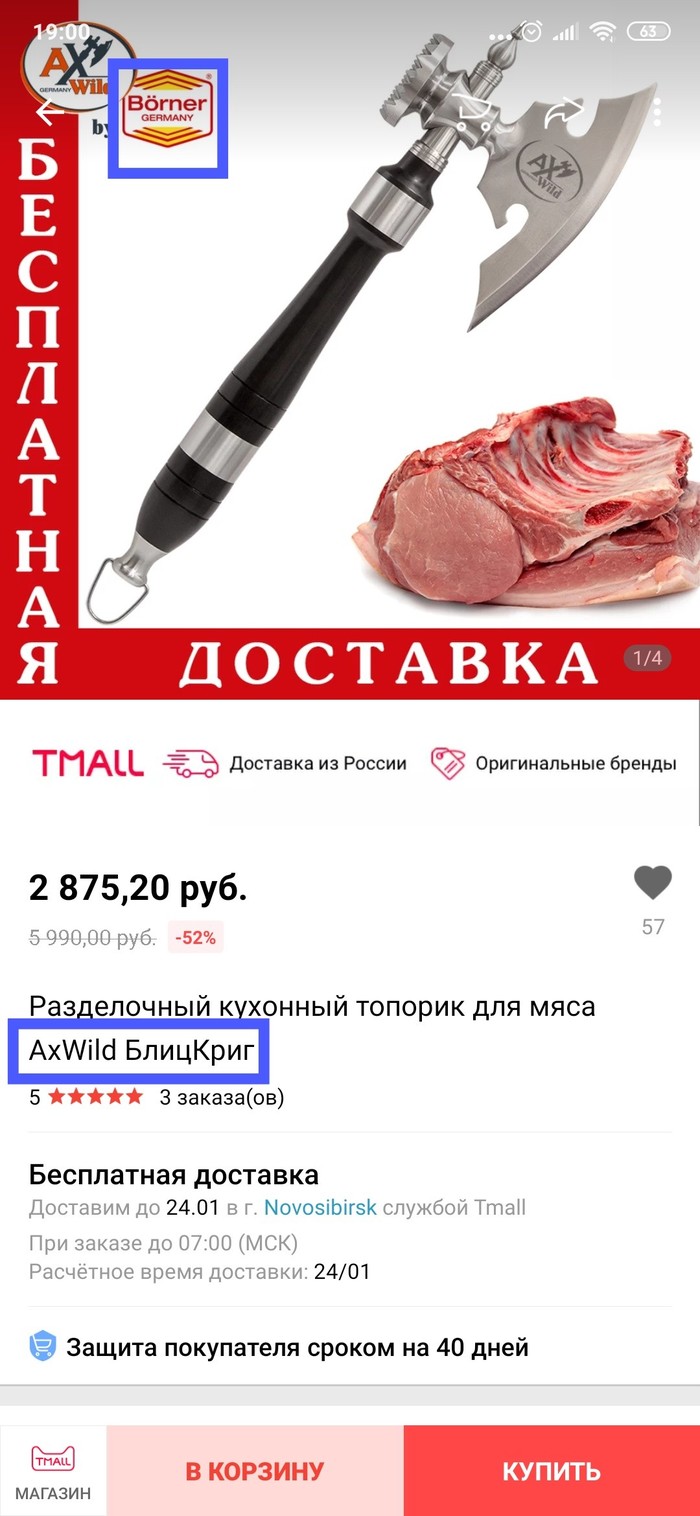This screenshot has height=1516, width=700.
Task: Tap В КОРЗИНУ to add to cart
Action: point(255,1471)
